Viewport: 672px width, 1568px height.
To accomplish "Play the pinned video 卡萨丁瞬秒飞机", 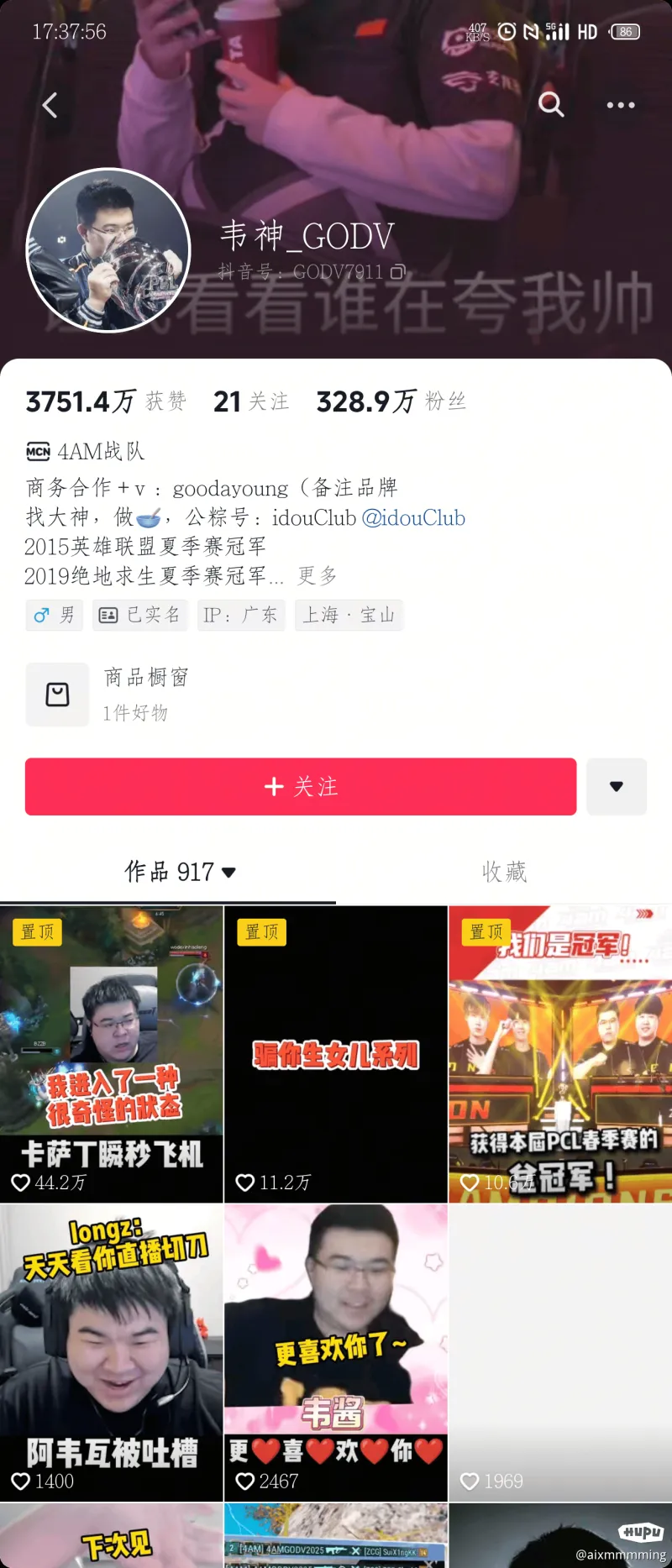I will point(112,1053).
